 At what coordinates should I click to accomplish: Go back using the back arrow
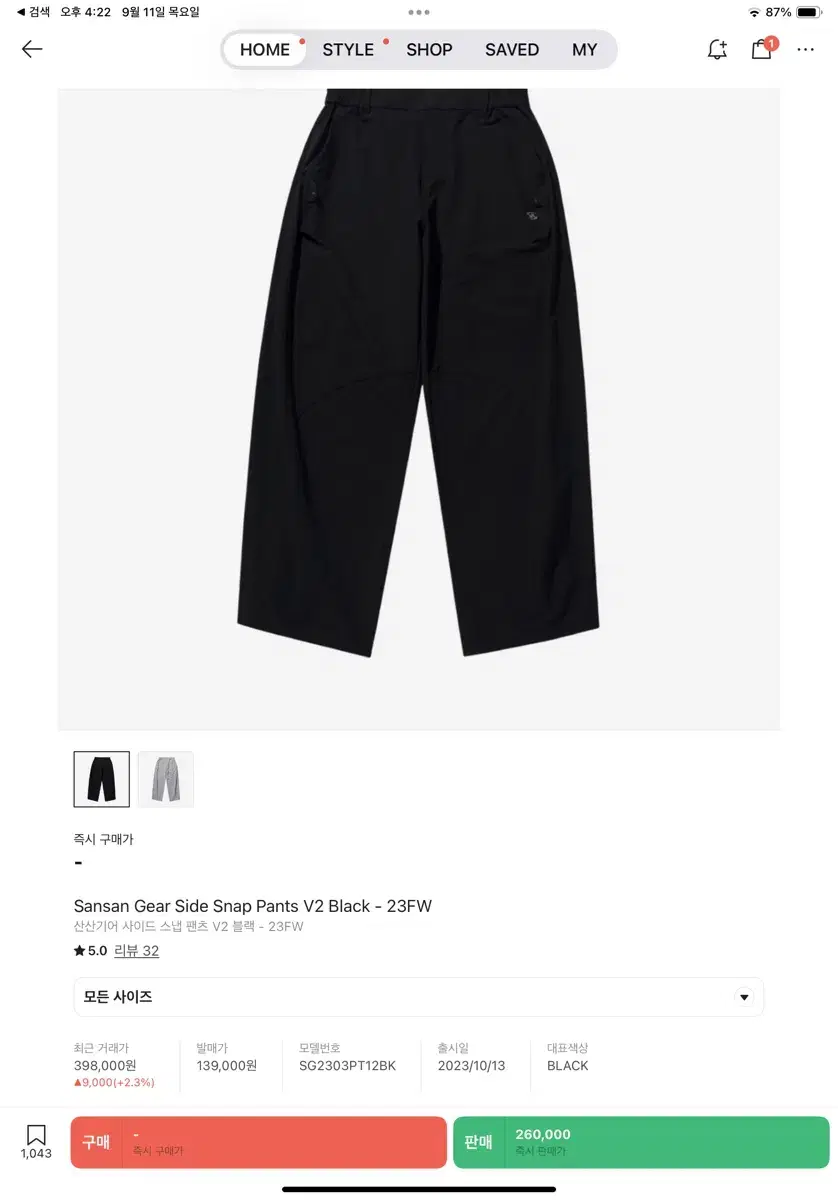[x=31, y=48]
